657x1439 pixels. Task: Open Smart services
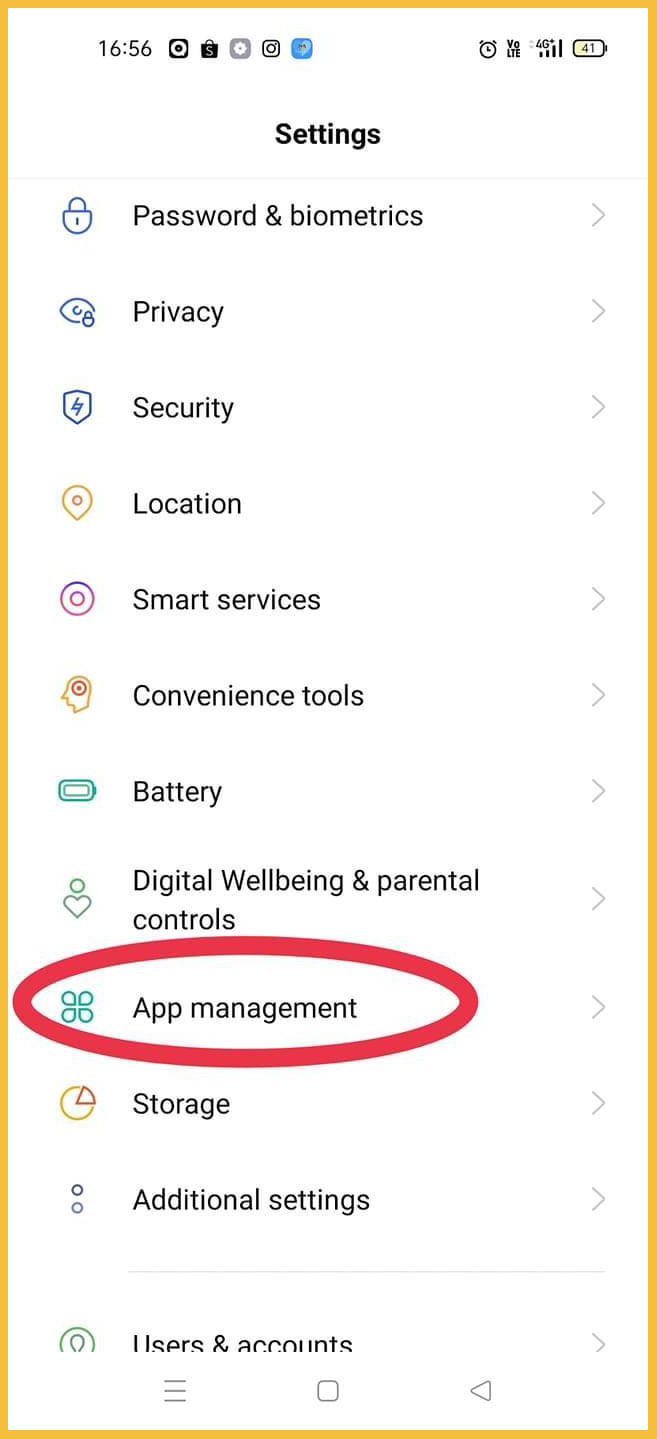(x=226, y=600)
